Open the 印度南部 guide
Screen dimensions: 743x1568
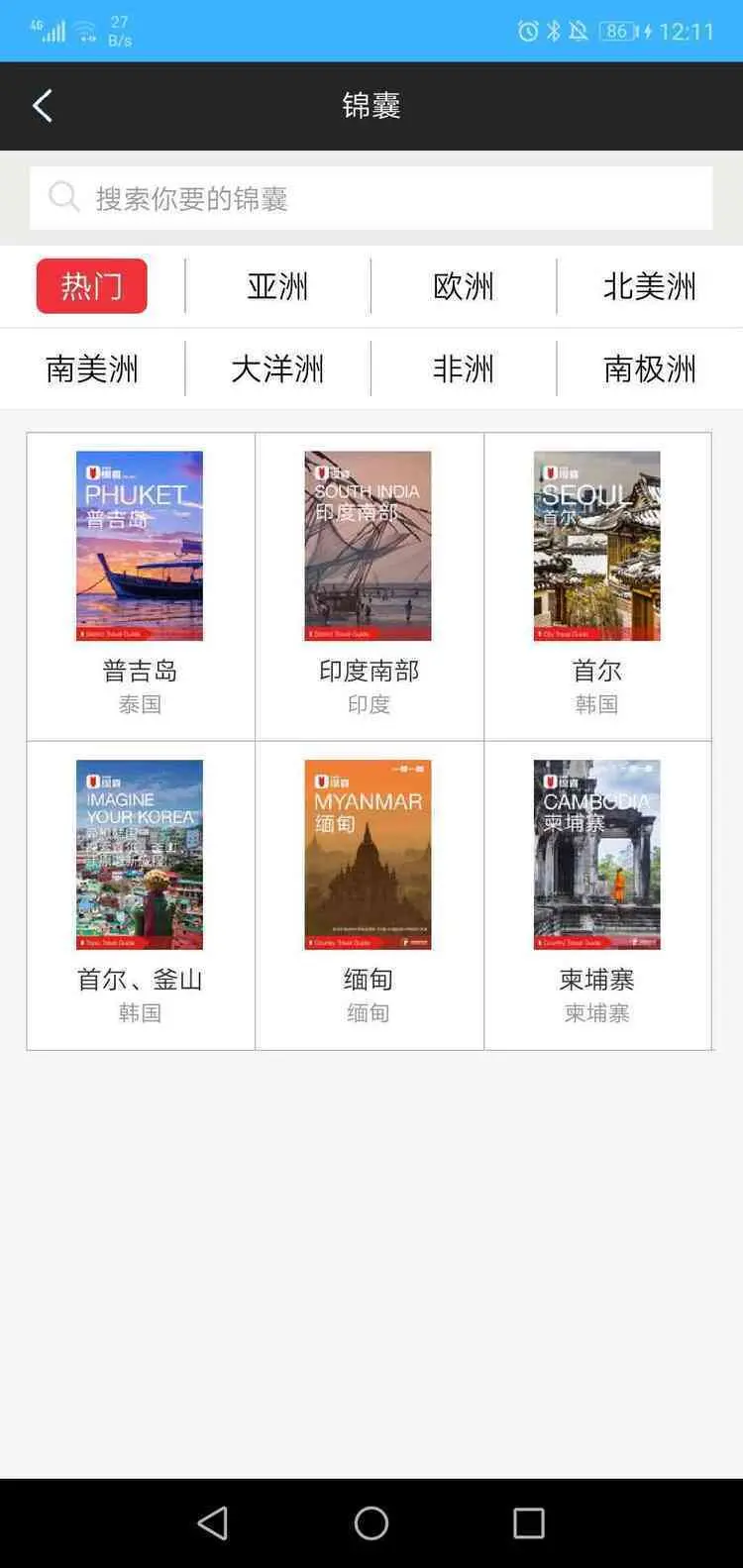tap(369, 584)
